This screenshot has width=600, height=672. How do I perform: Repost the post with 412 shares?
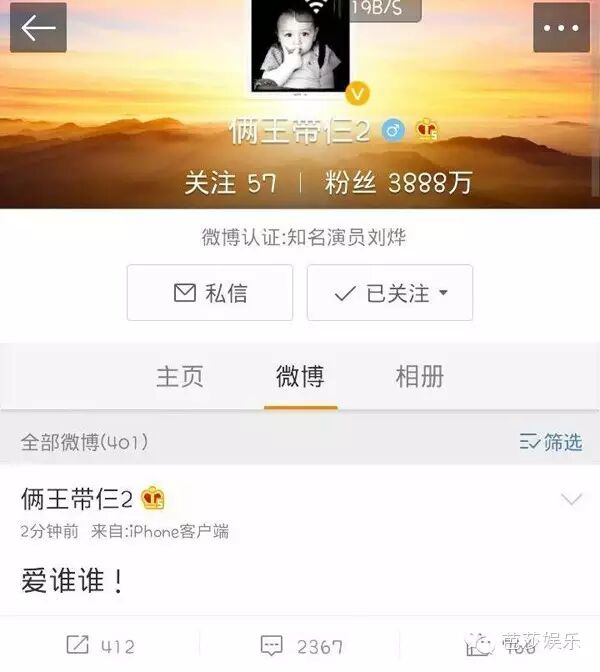[100, 645]
